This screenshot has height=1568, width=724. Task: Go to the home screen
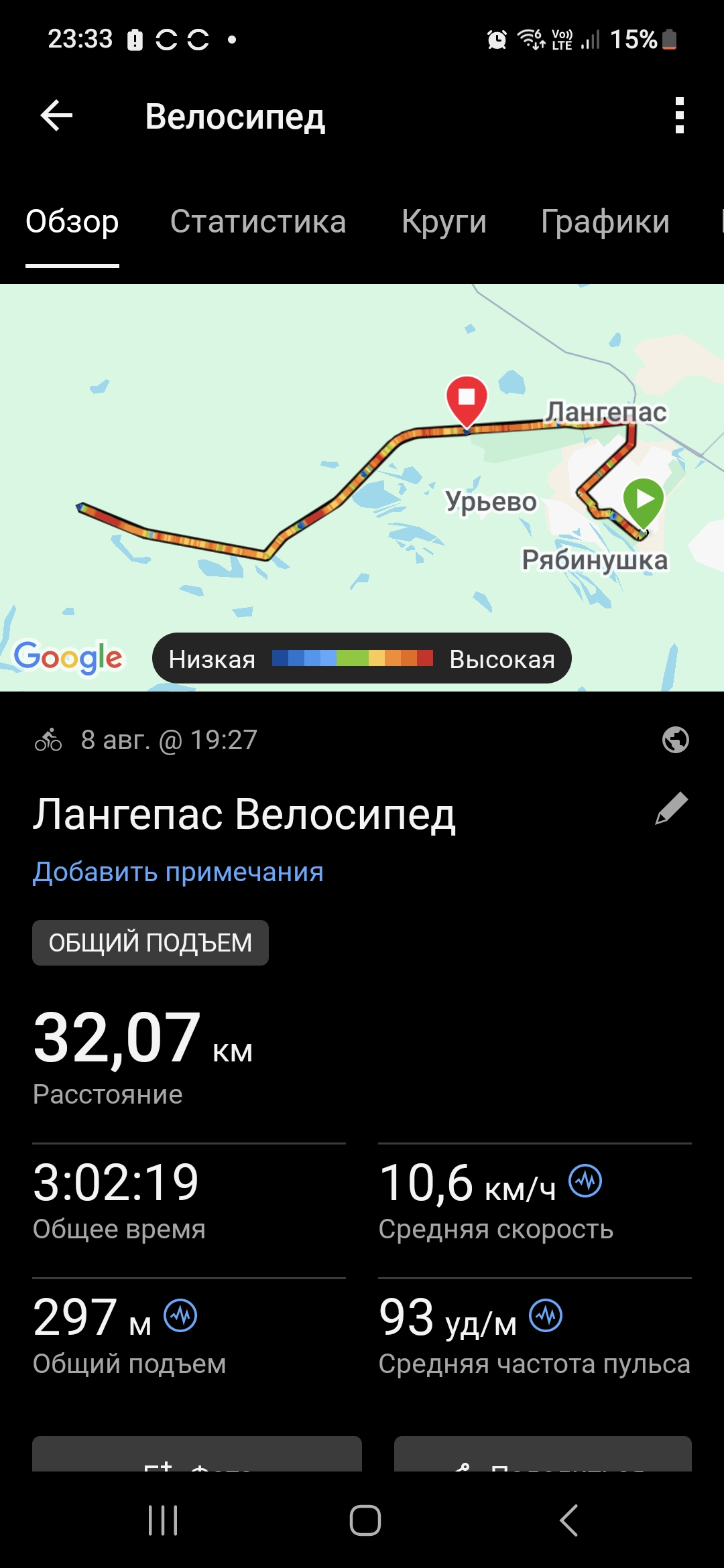click(365, 1520)
